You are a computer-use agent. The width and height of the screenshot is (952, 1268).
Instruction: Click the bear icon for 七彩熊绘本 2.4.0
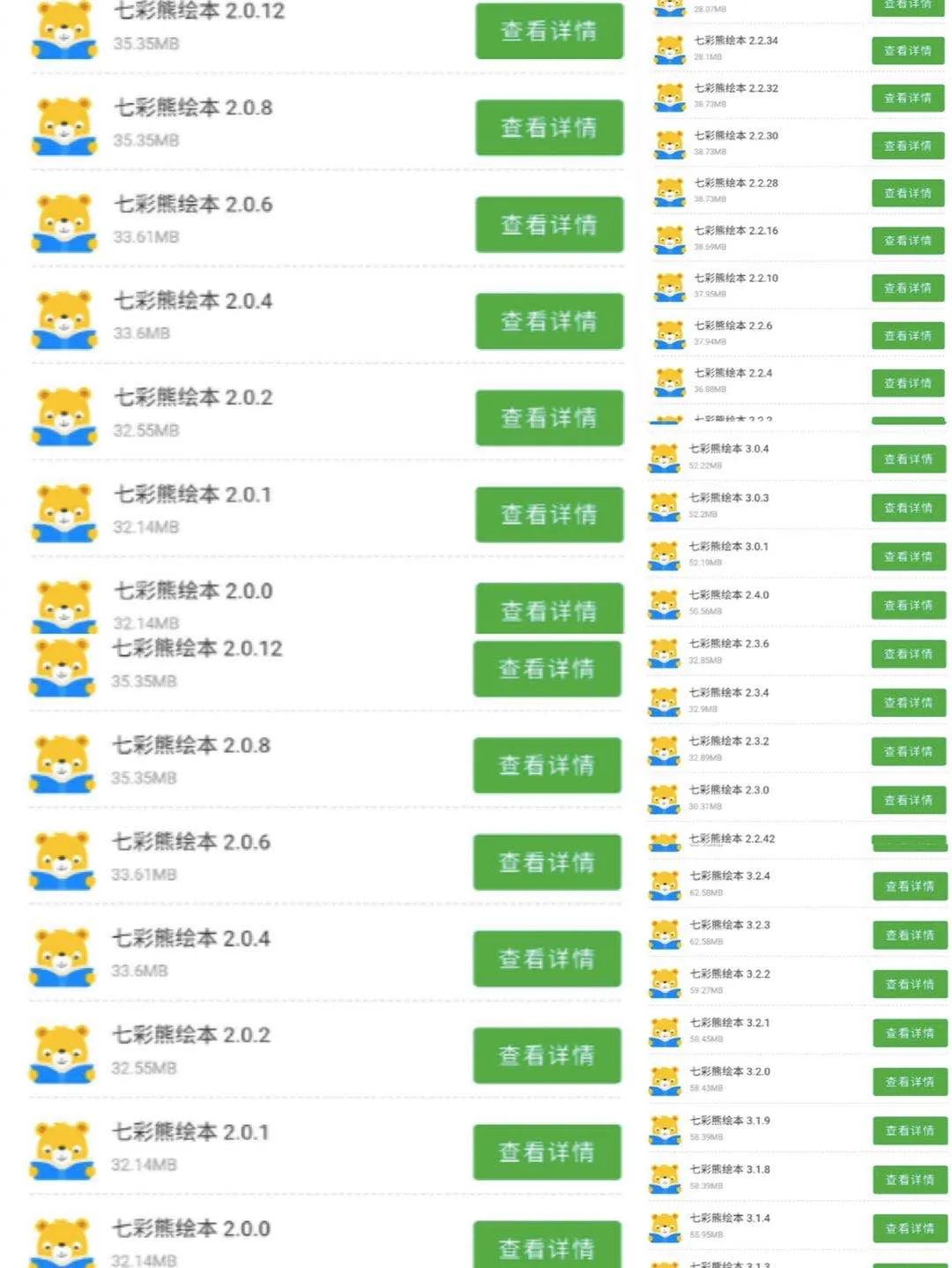coord(664,602)
